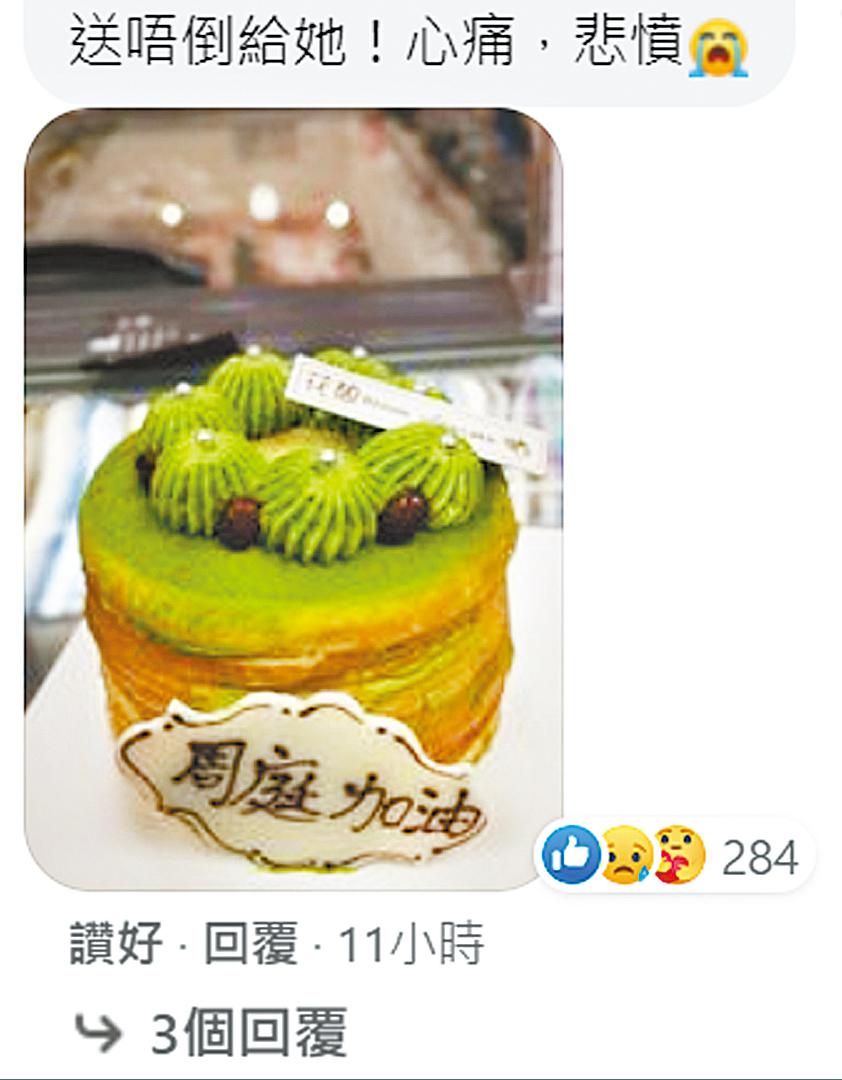Expand the 3個回覆 replies thread
842x1080 pixels.
point(248,1032)
